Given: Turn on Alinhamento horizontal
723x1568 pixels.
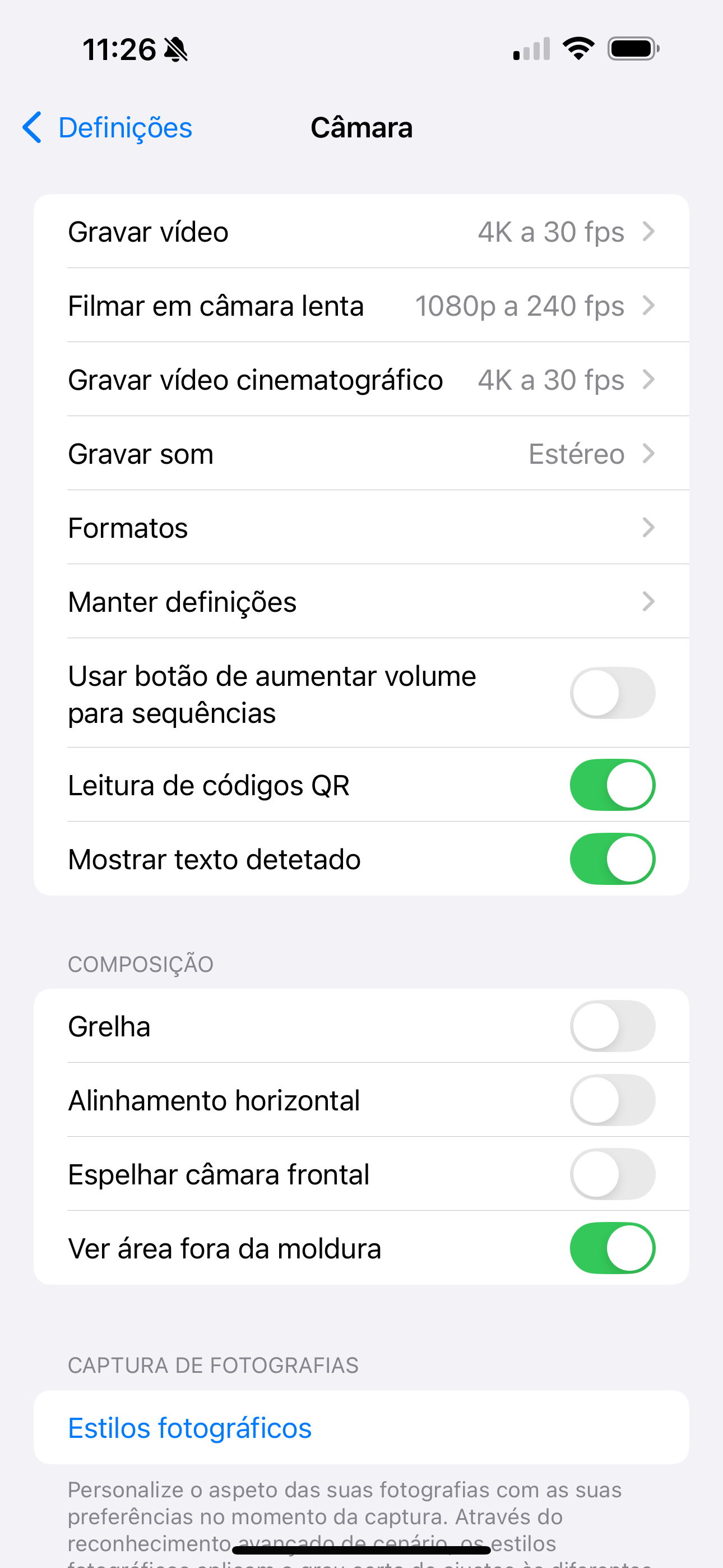Looking at the screenshot, I should (612, 1100).
